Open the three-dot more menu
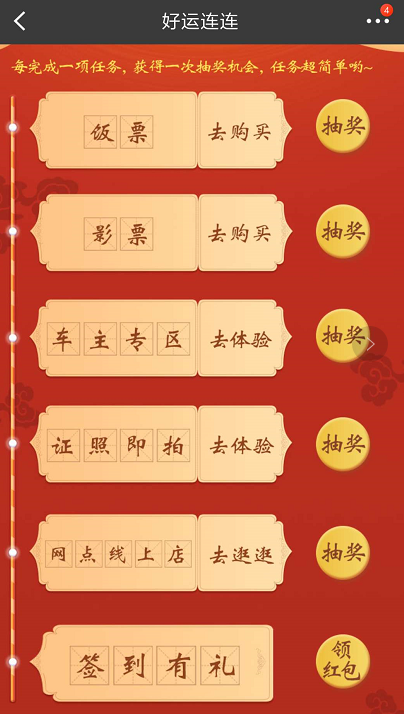Viewport: 404px width, 714px height. 378,21
